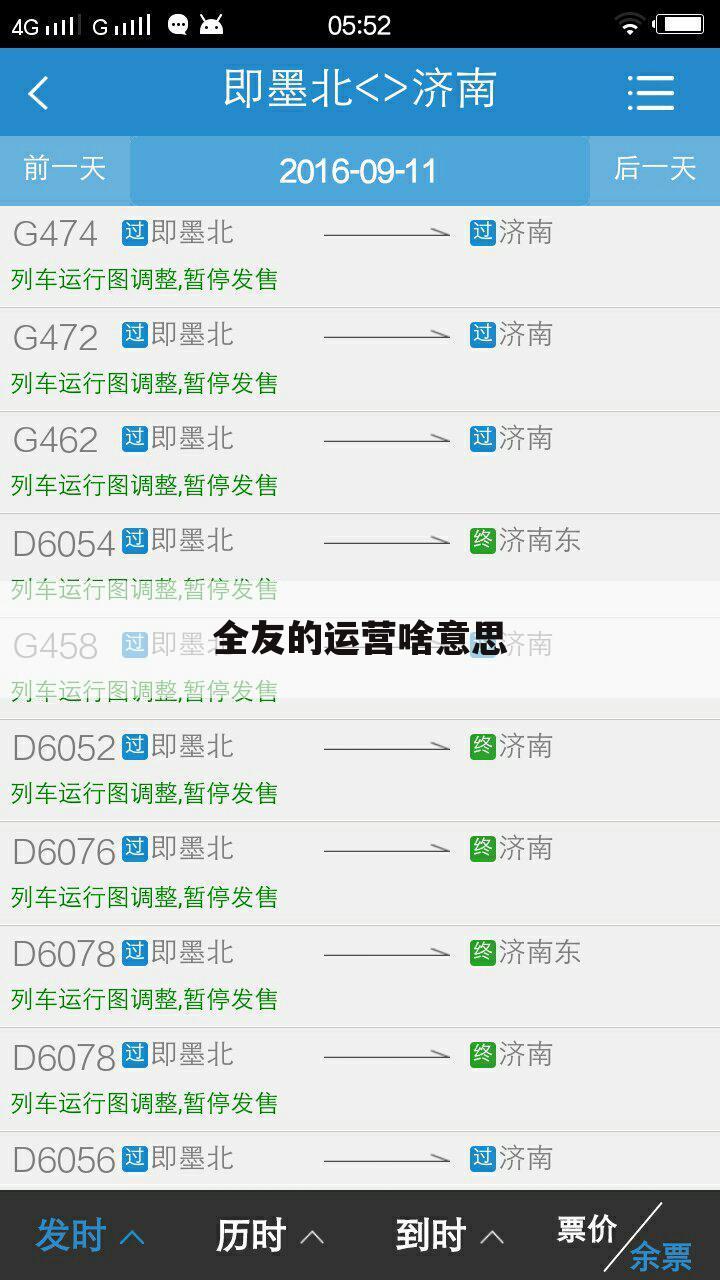The height and width of the screenshot is (1280, 720).
Task: Click 后一天 to view next day
Action: coord(656,170)
